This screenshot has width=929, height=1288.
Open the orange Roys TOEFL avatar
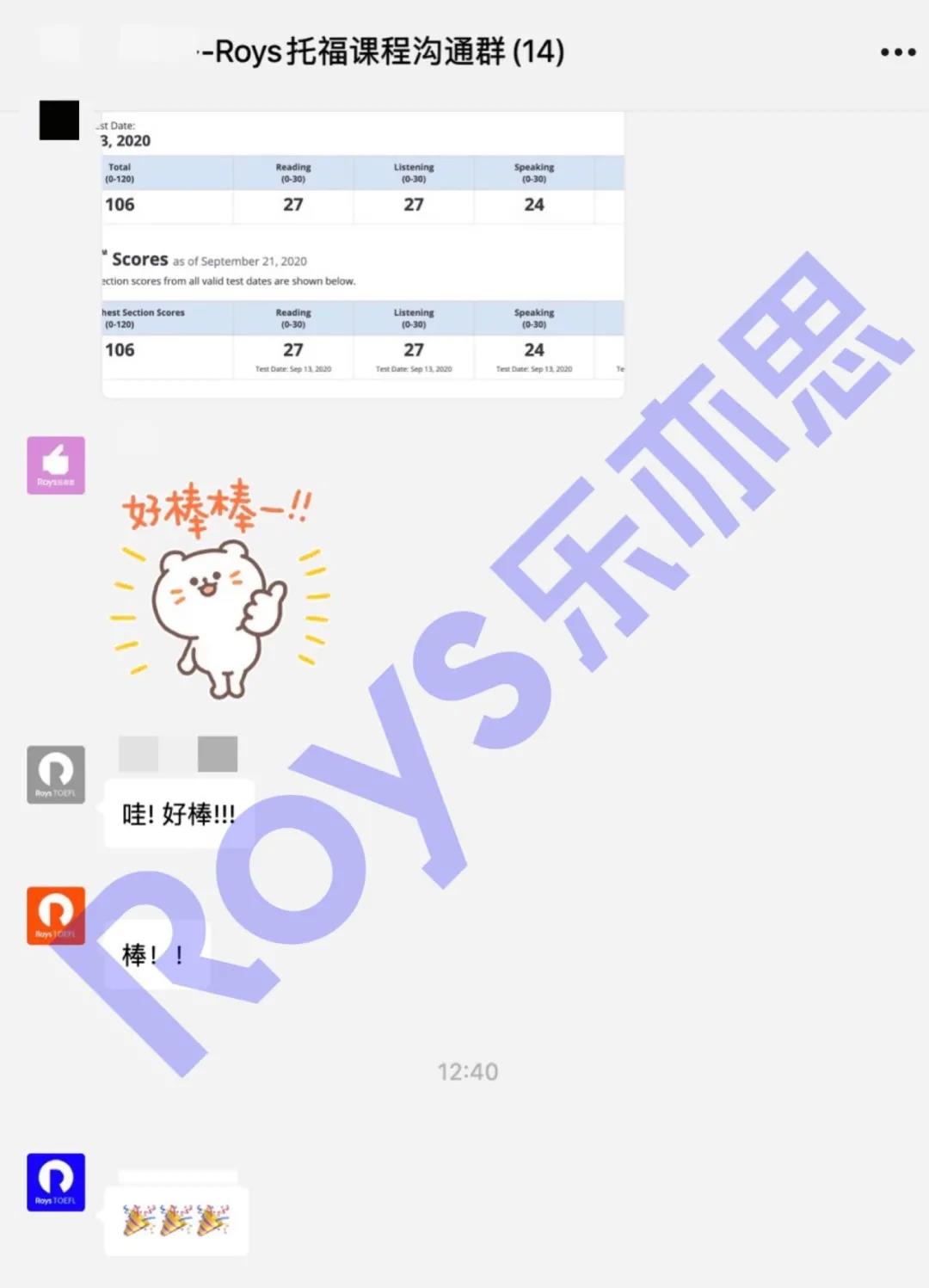(56, 915)
